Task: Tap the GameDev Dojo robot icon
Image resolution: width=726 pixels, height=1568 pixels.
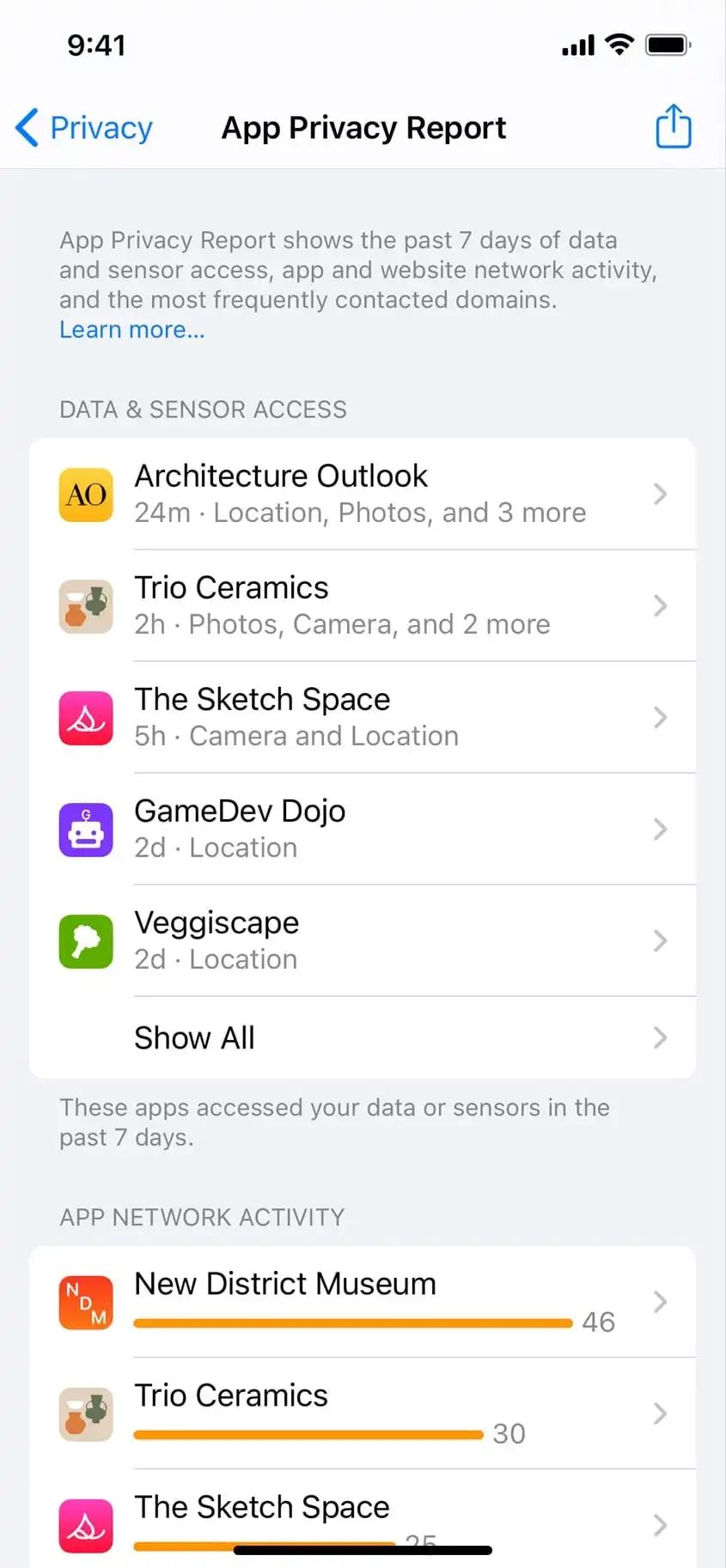Action: 85,830
